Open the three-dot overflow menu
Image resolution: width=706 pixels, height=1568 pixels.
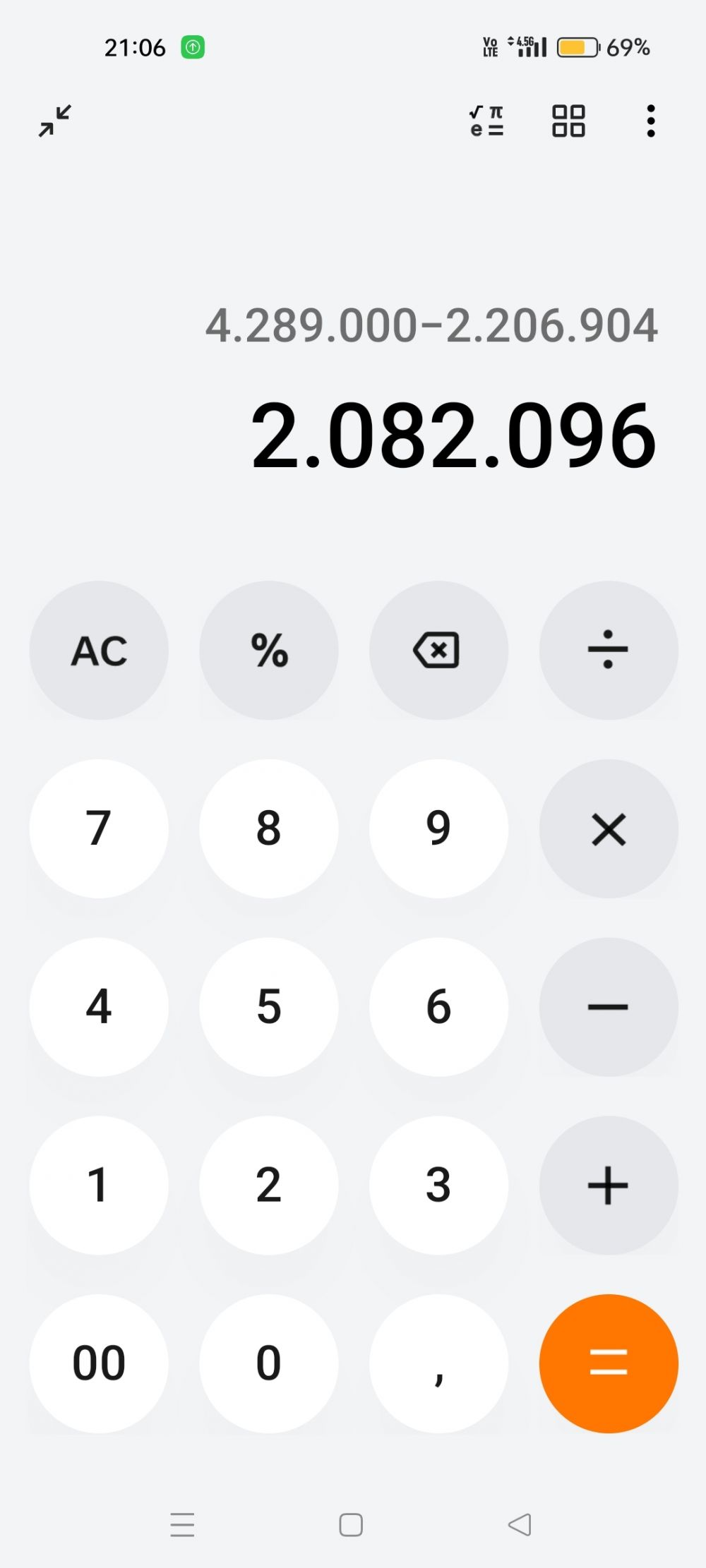click(x=650, y=121)
